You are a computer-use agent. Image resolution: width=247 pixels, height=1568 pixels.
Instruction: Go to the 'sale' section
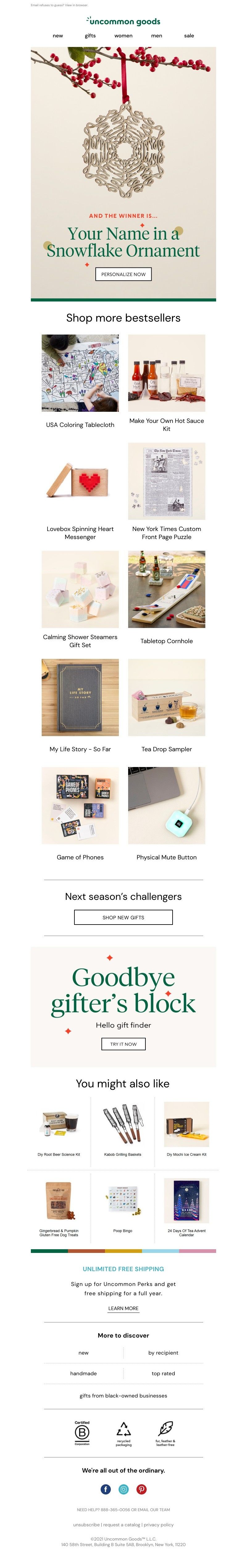pos(189,36)
